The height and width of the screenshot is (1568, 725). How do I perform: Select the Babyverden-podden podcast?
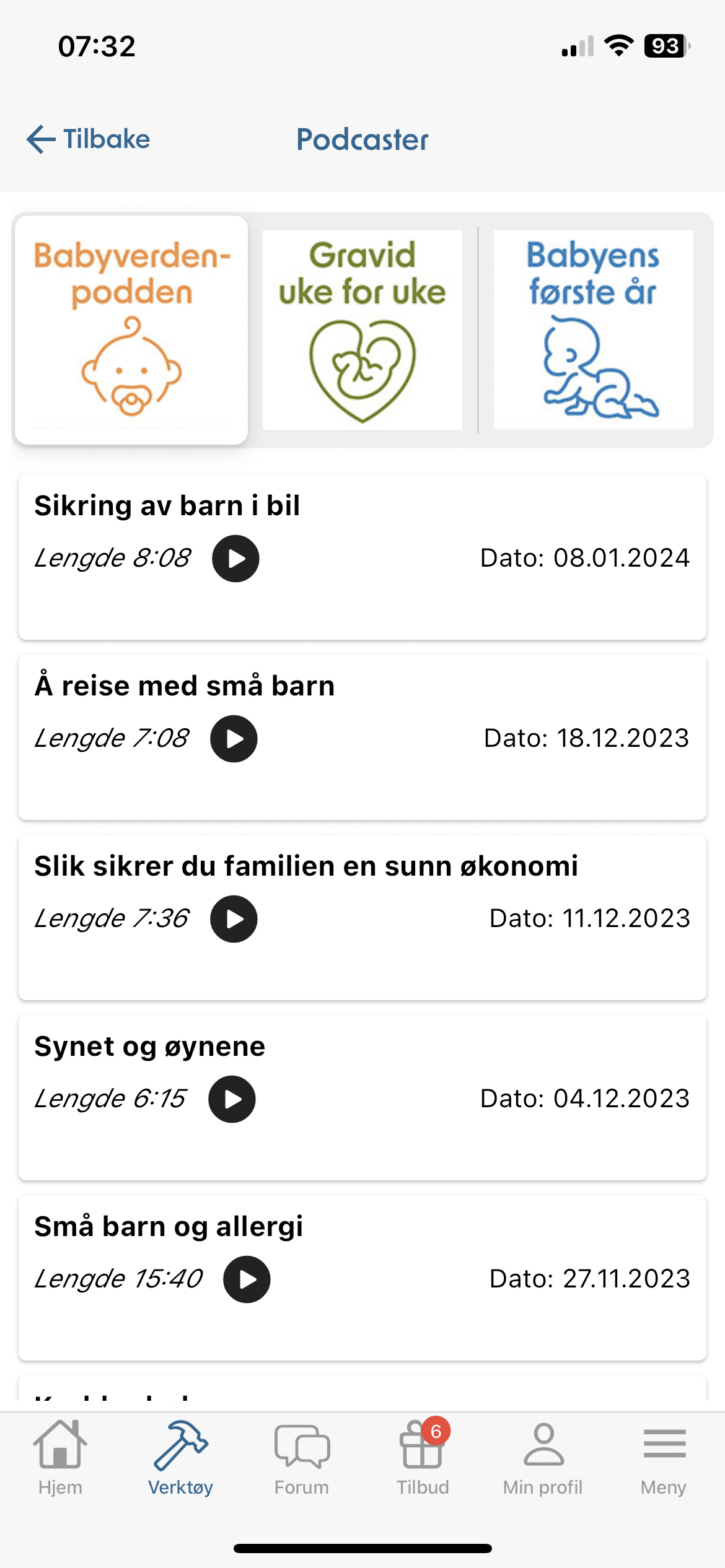click(131, 329)
